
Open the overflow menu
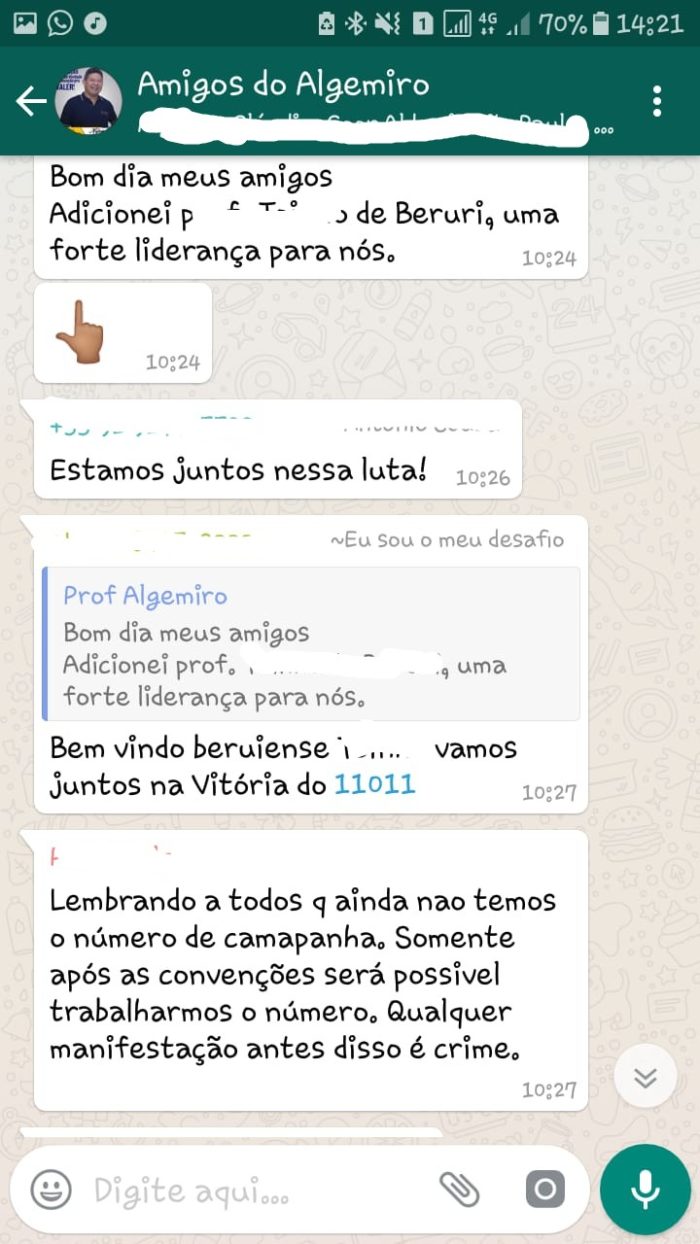(x=656, y=101)
